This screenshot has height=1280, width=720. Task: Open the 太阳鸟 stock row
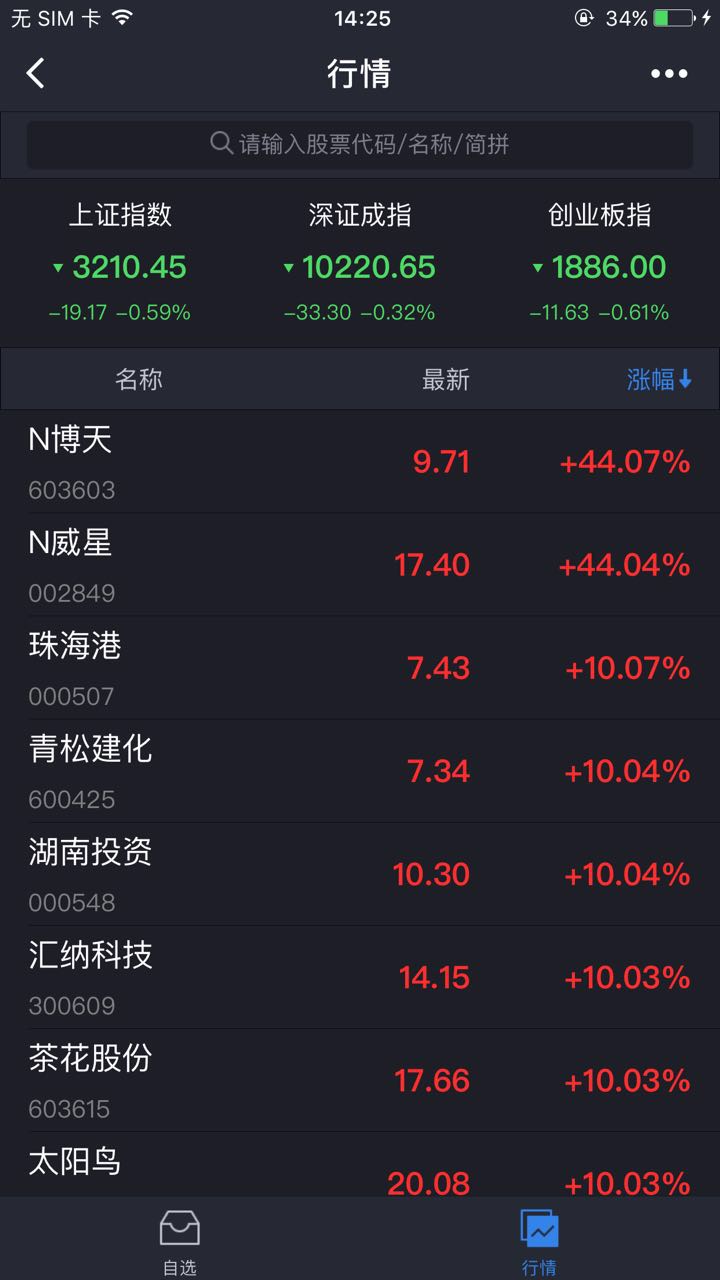coord(360,1168)
